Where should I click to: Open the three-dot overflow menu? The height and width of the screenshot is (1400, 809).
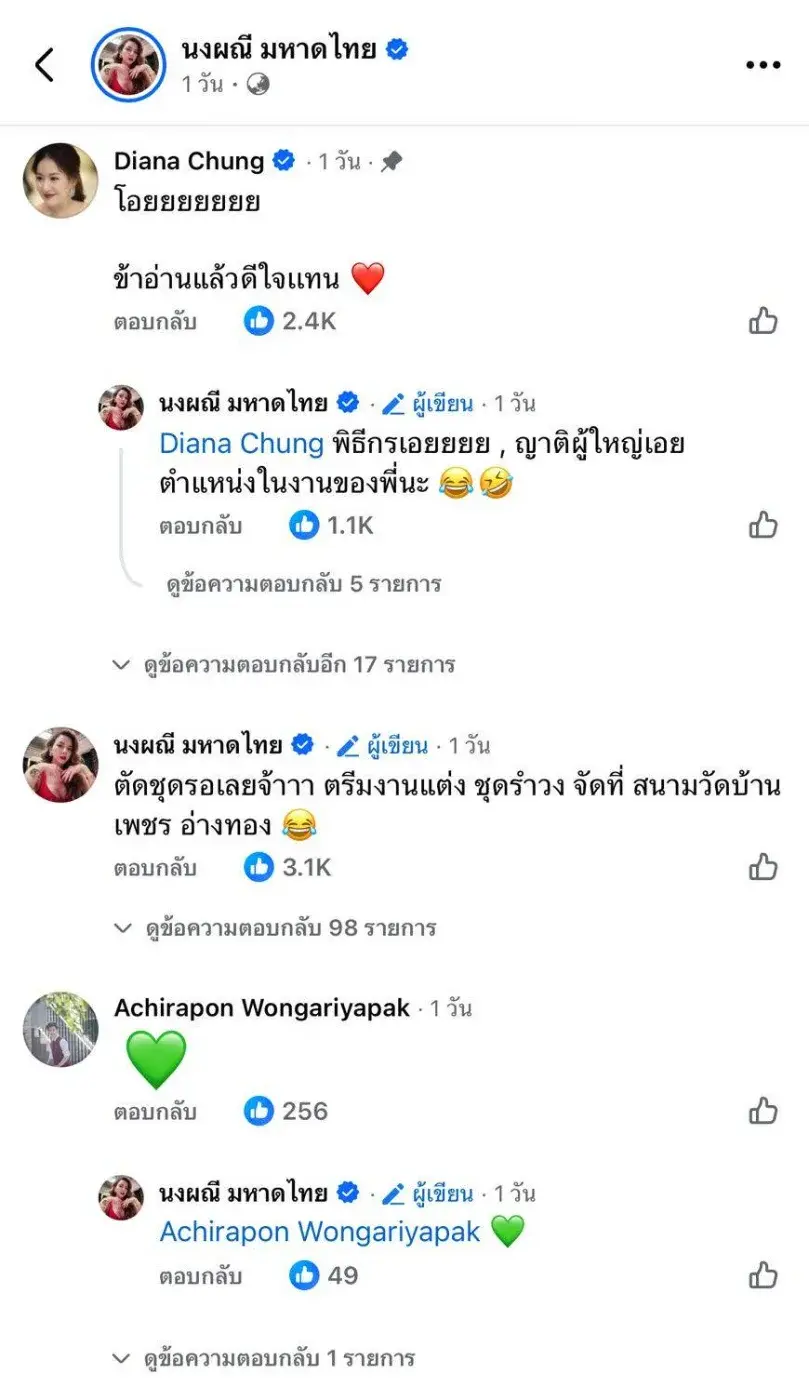click(x=763, y=65)
